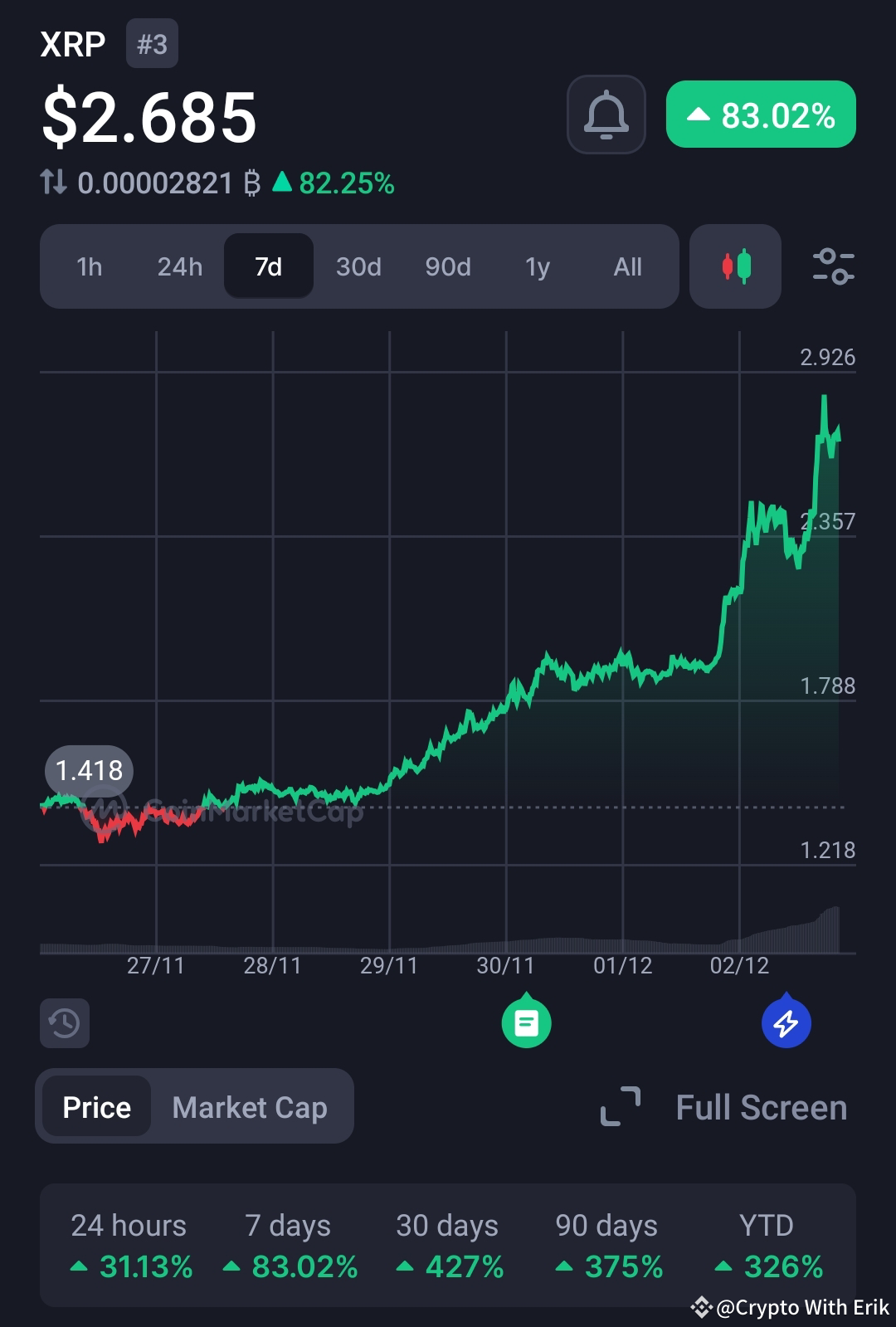The width and height of the screenshot is (896, 1327).
Task: Open the green annotations marker on chart
Action: [527, 1022]
